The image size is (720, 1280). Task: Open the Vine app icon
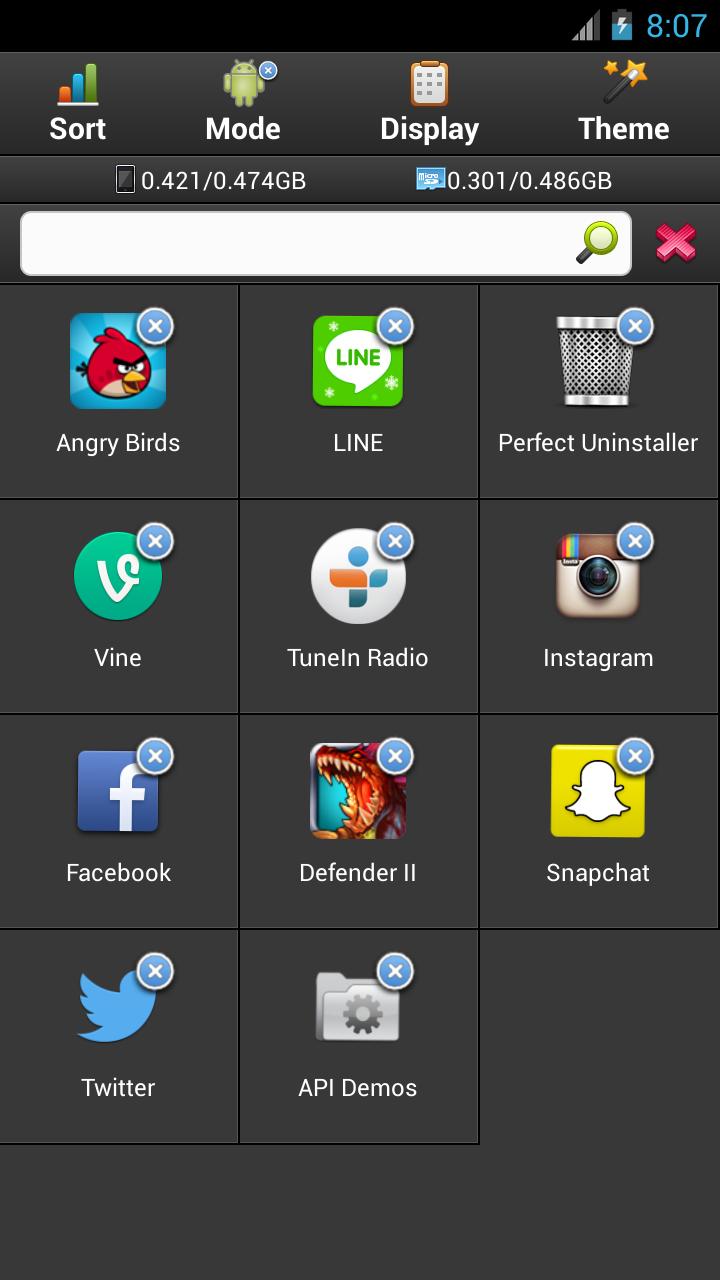(x=117, y=575)
